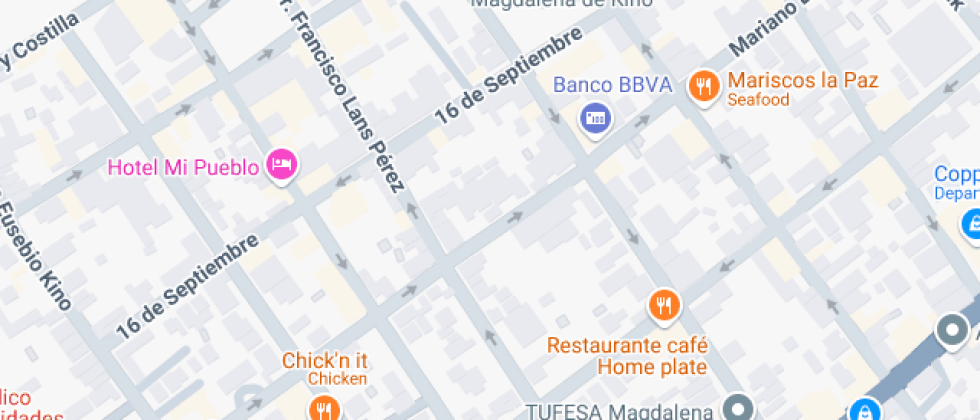Open the Restaurante café Home plate pin
The height and width of the screenshot is (420, 980).
tap(663, 306)
